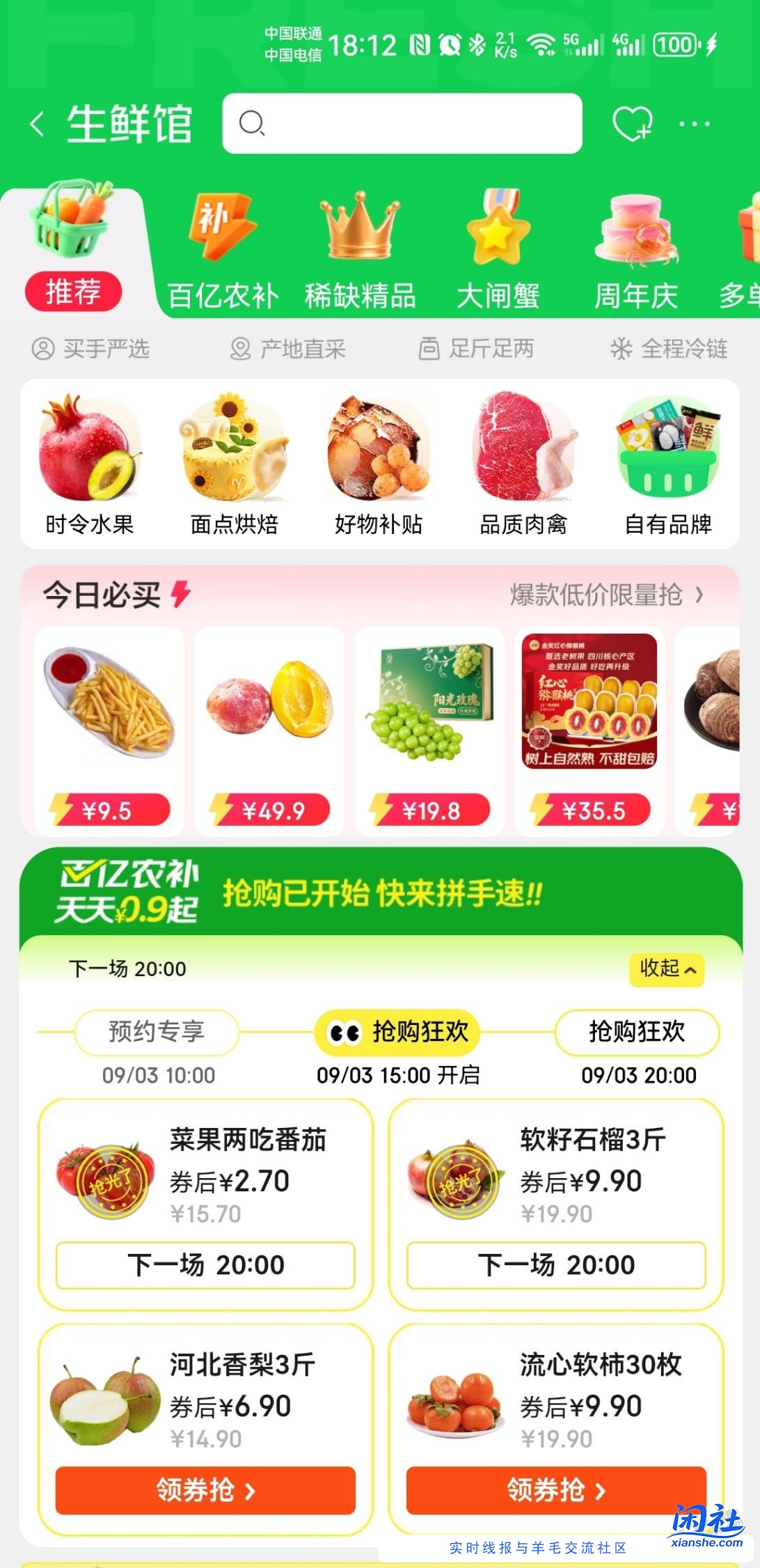Open the green grapes deal at ¥19.8
760x1568 pixels.
tap(430, 729)
